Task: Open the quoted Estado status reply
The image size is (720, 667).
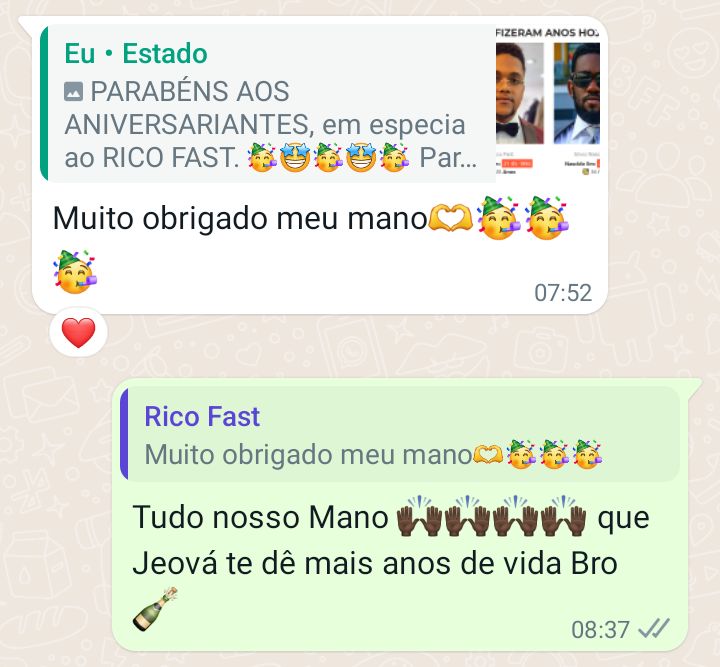Action: [x=270, y=105]
